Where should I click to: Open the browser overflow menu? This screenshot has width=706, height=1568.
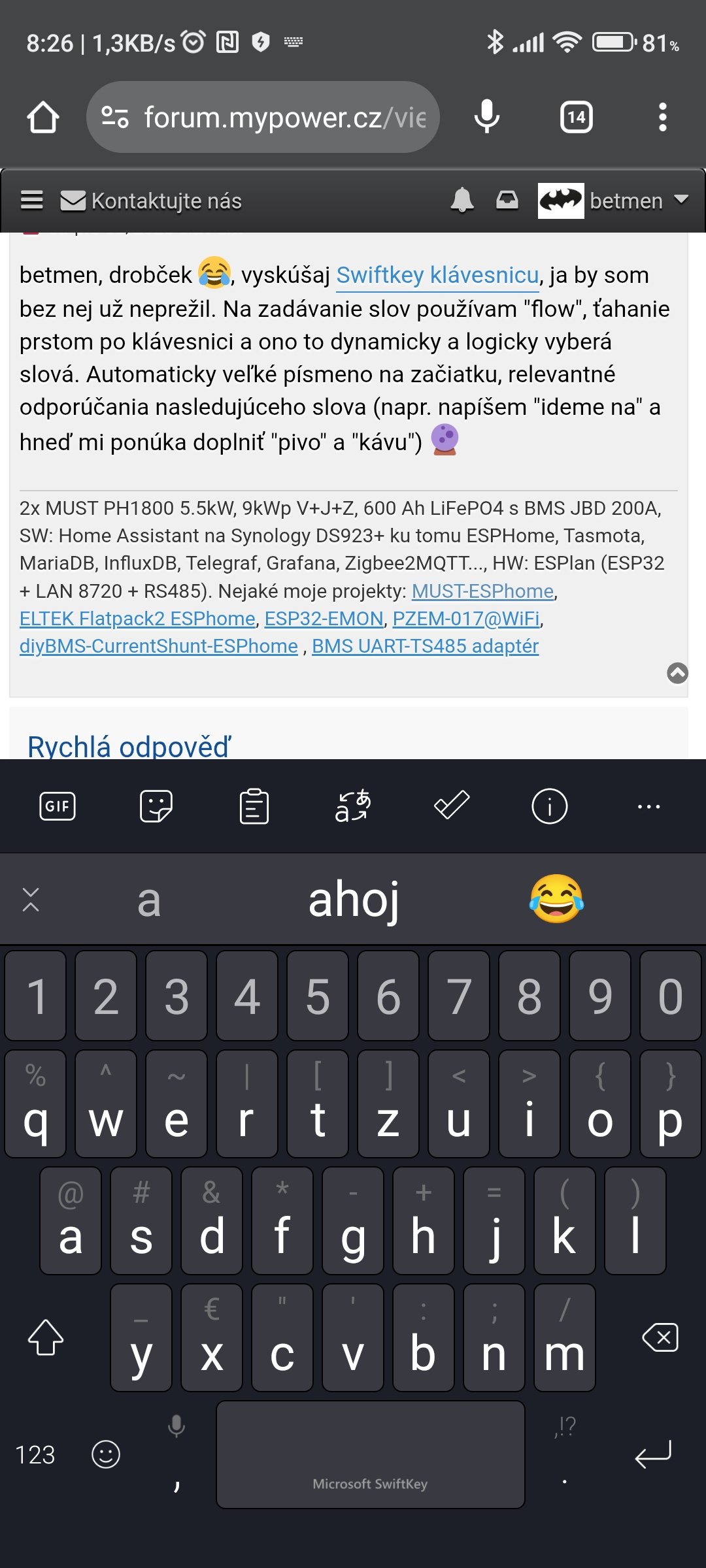pyautogui.click(x=662, y=118)
